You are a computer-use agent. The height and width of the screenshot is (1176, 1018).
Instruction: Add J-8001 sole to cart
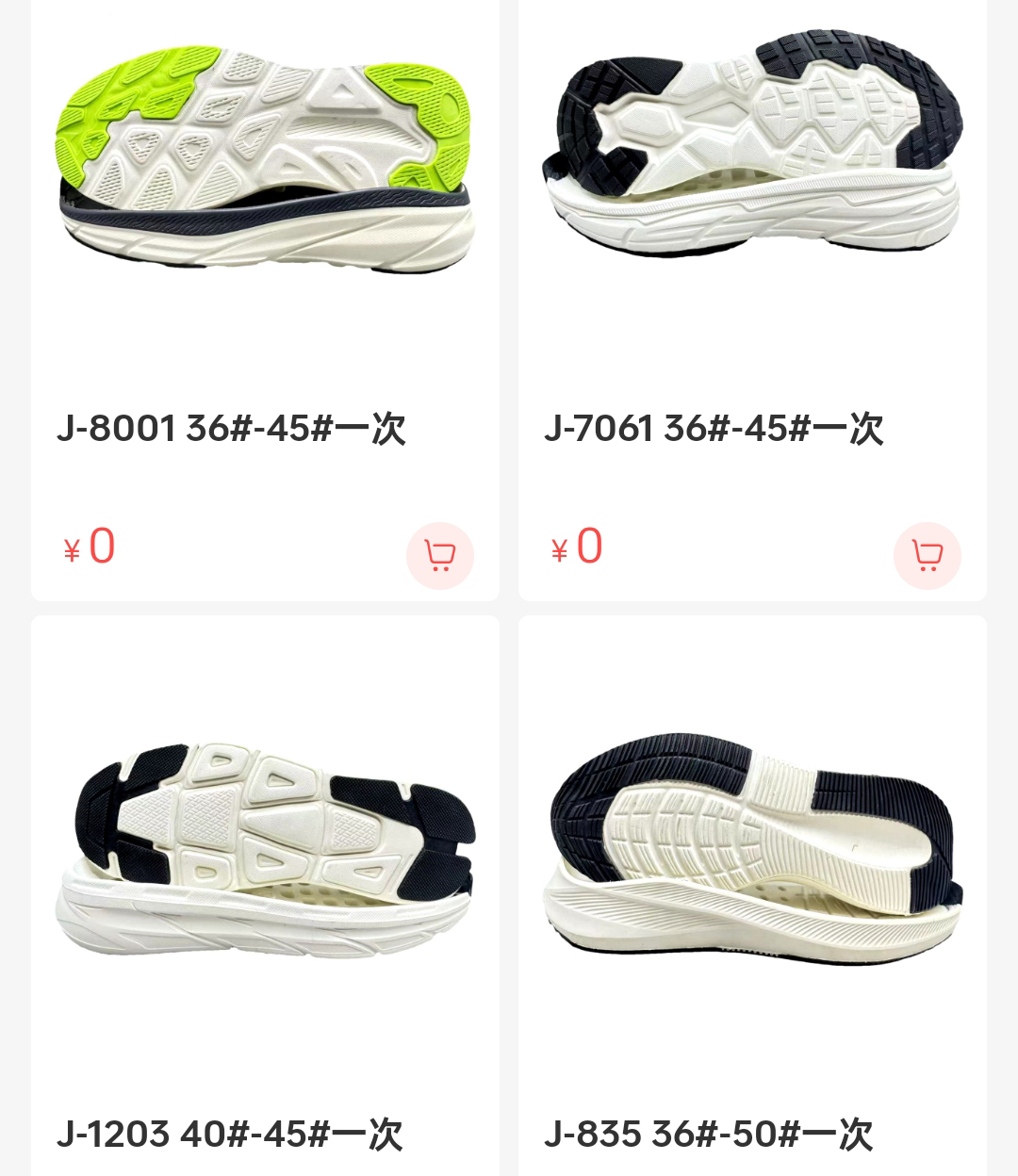click(x=439, y=555)
